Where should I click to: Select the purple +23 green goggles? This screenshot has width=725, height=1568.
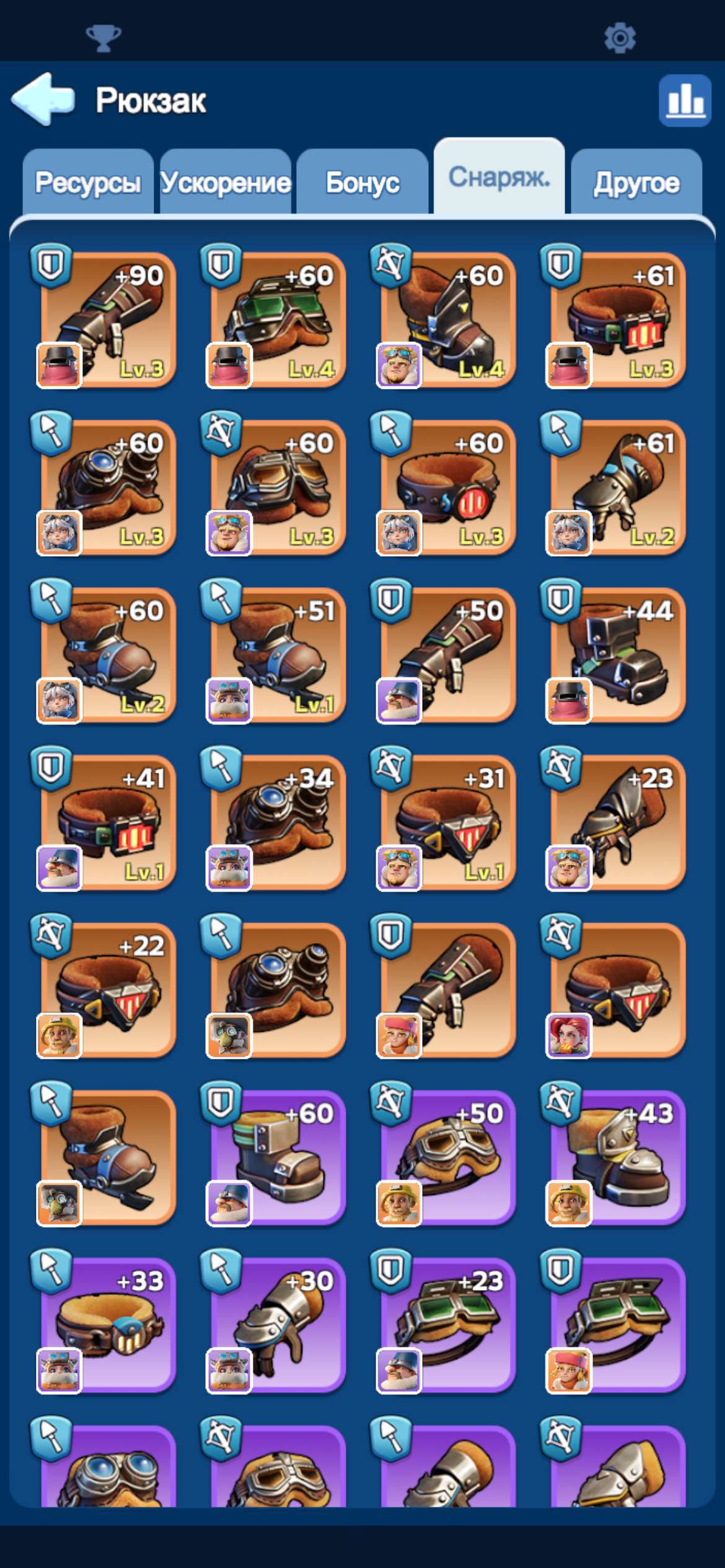tap(444, 1323)
